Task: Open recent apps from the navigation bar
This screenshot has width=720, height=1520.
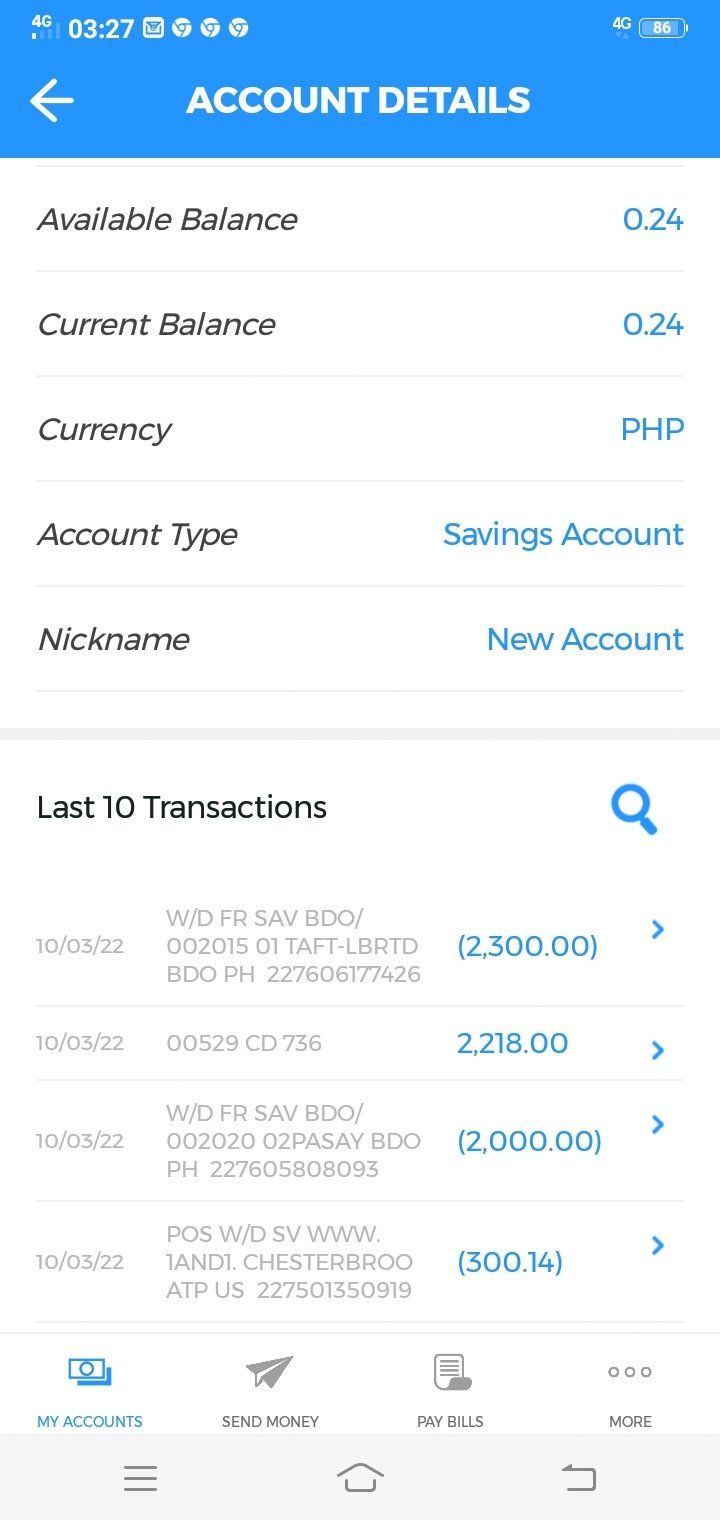Action: pos(140,1478)
